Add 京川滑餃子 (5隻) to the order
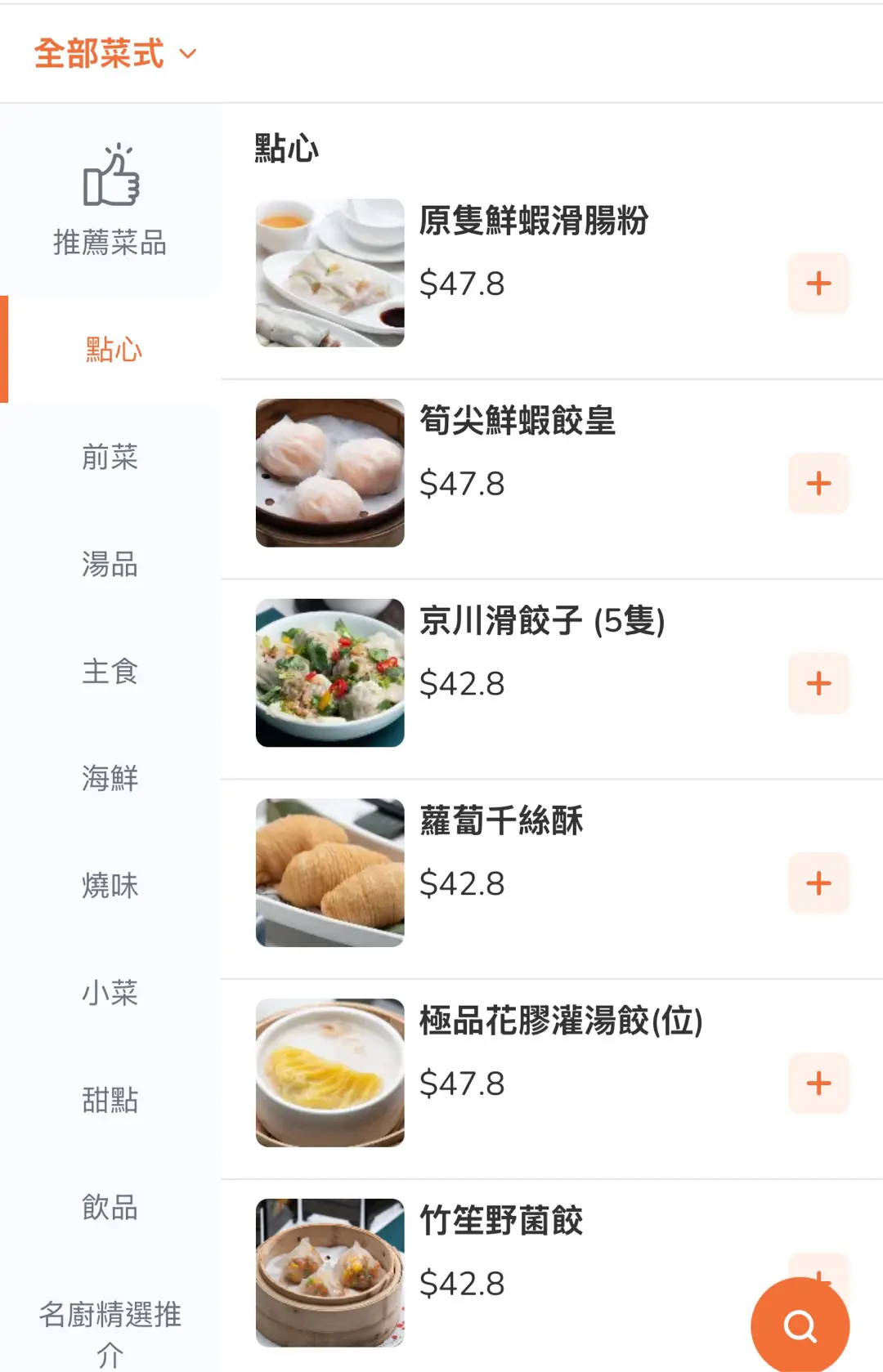 818,683
